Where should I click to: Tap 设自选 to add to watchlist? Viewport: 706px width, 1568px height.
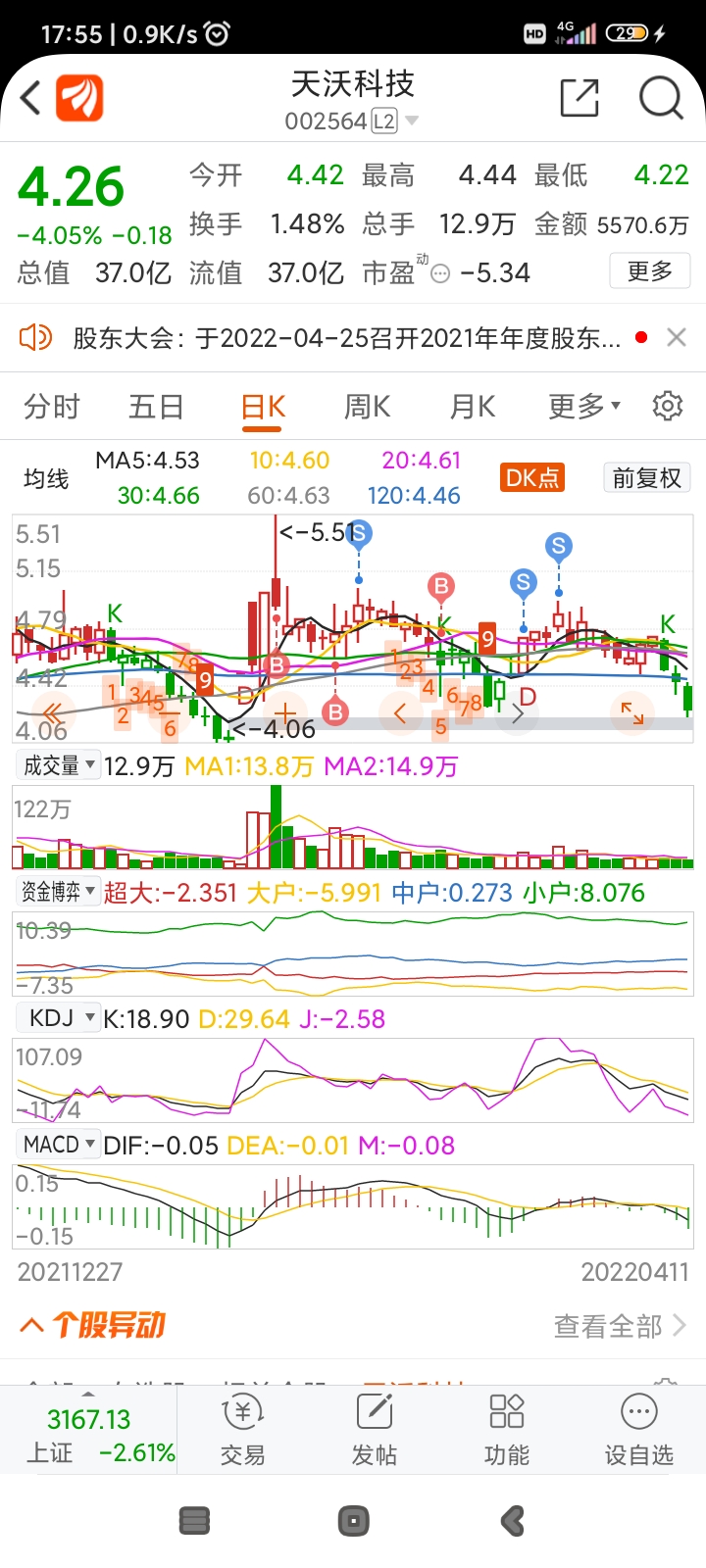click(x=639, y=1430)
